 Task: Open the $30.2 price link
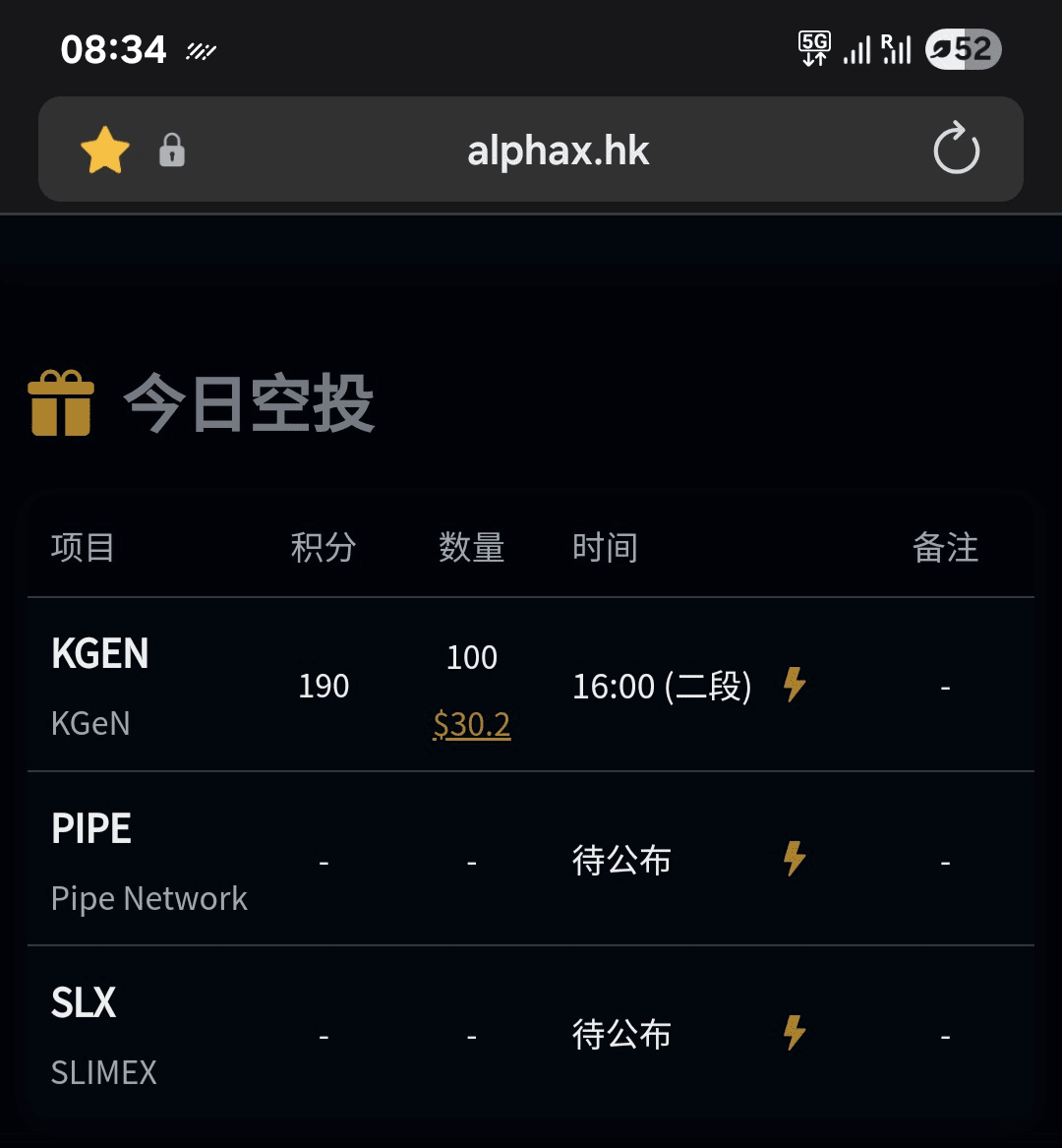[x=471, y=725]
